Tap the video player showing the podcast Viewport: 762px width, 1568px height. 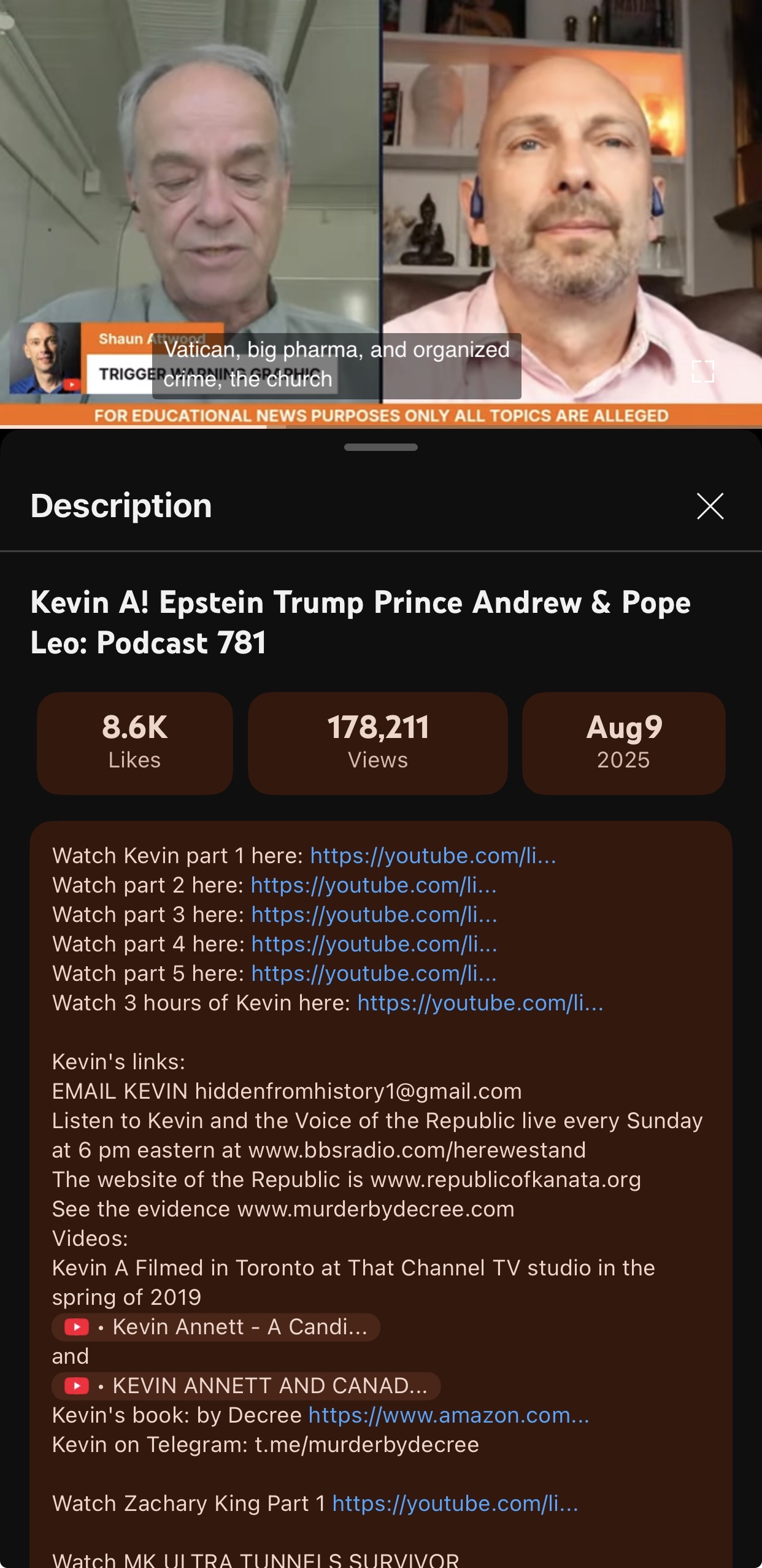point(380,184)
